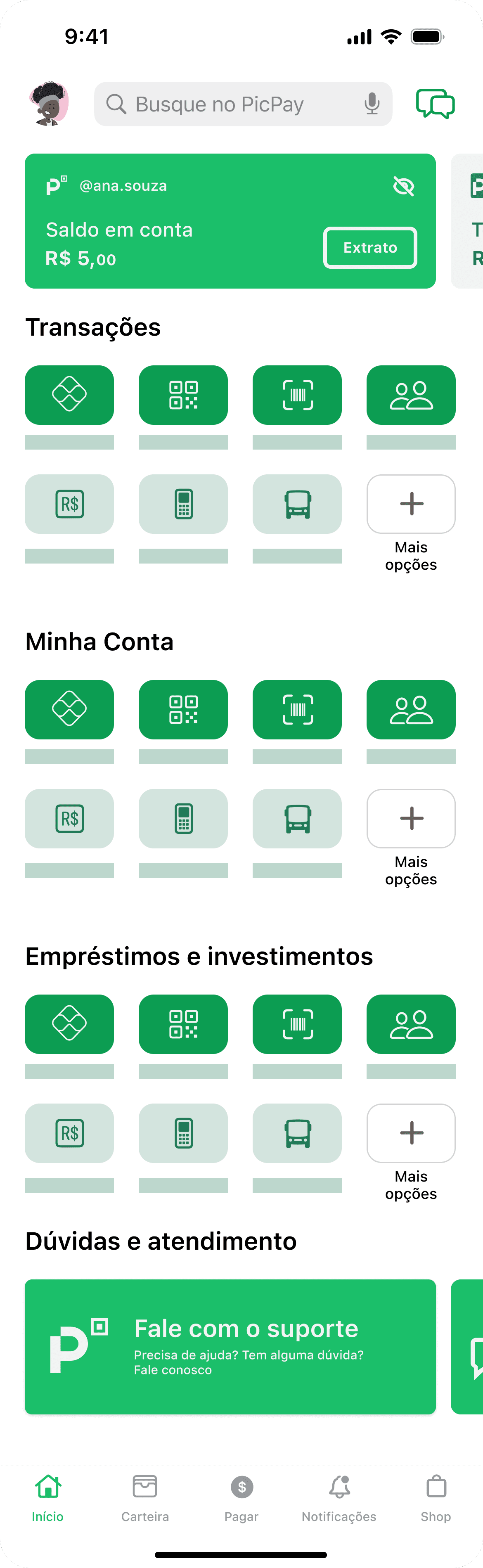Viewport: 483px width, 1568px height.
Task: Open Pix in the Transações section
Action: [x=69, y=395]
